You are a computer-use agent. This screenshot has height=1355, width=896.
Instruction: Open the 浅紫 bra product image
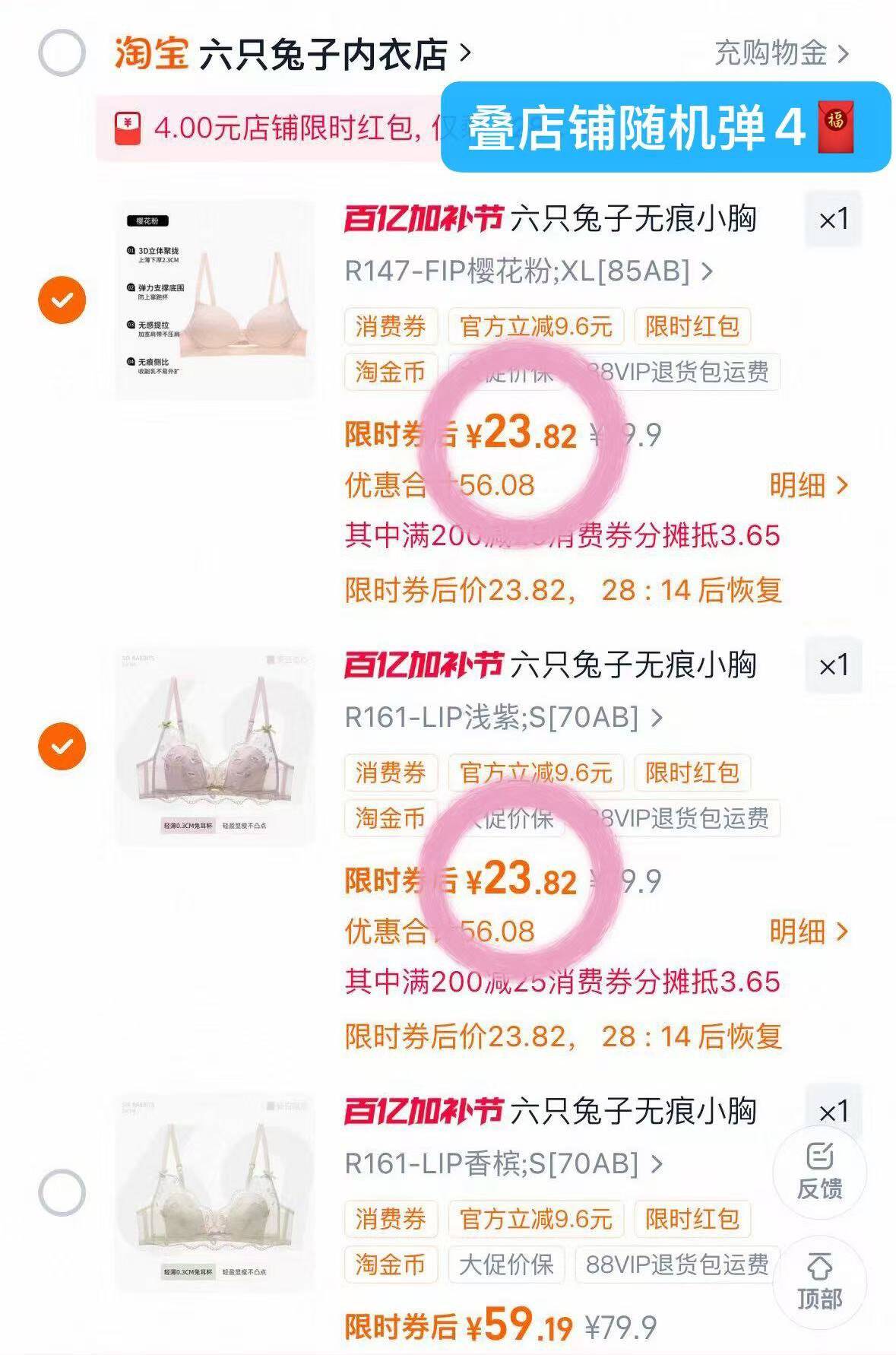click(215, 746)
